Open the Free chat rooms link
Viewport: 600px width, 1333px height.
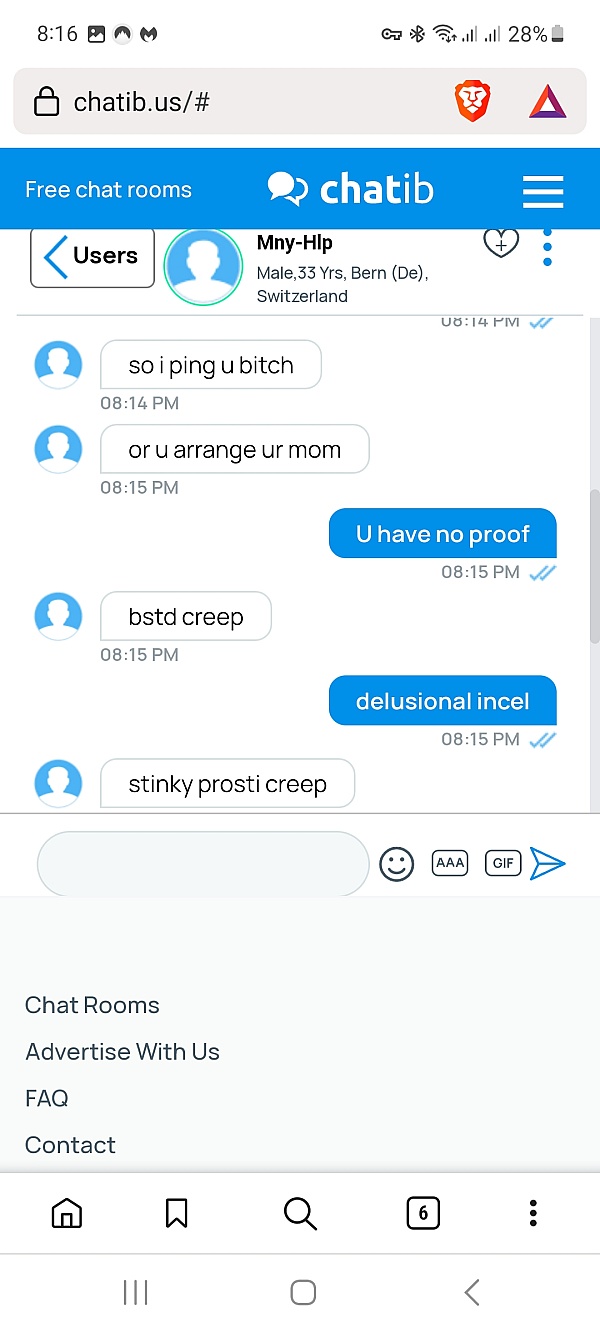(x=108, y=190)
